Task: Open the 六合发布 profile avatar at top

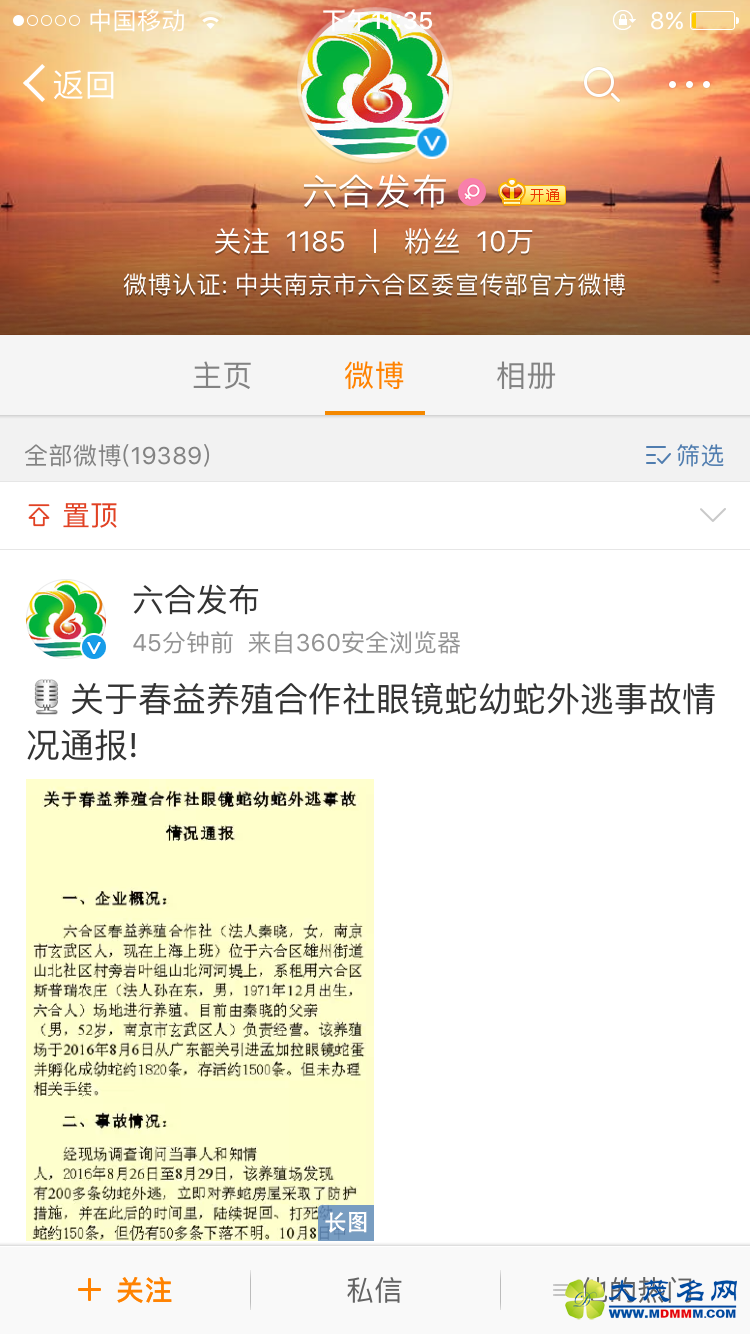Action: [375, 88]
